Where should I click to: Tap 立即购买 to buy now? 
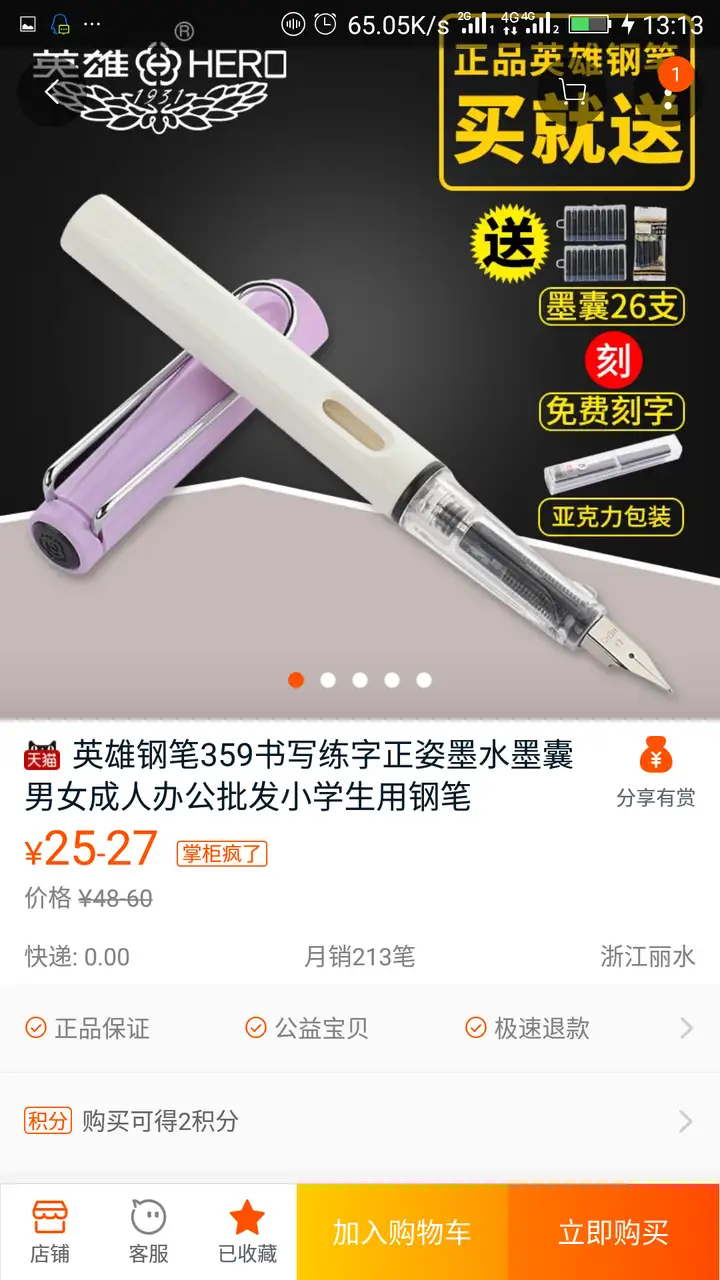[613, 1232]
